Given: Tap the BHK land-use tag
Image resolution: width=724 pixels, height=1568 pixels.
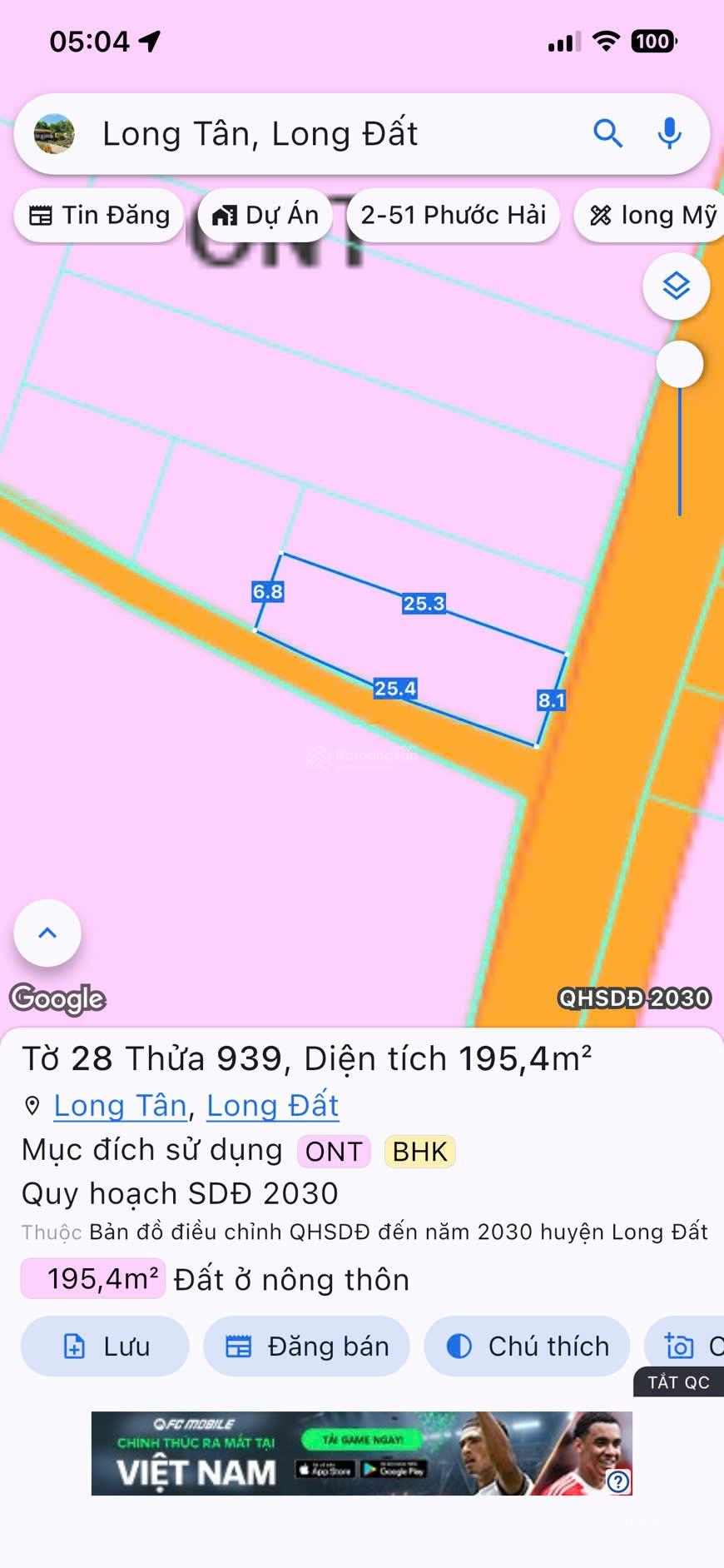Looking at the screenshot, I should tap(419, 1151).
